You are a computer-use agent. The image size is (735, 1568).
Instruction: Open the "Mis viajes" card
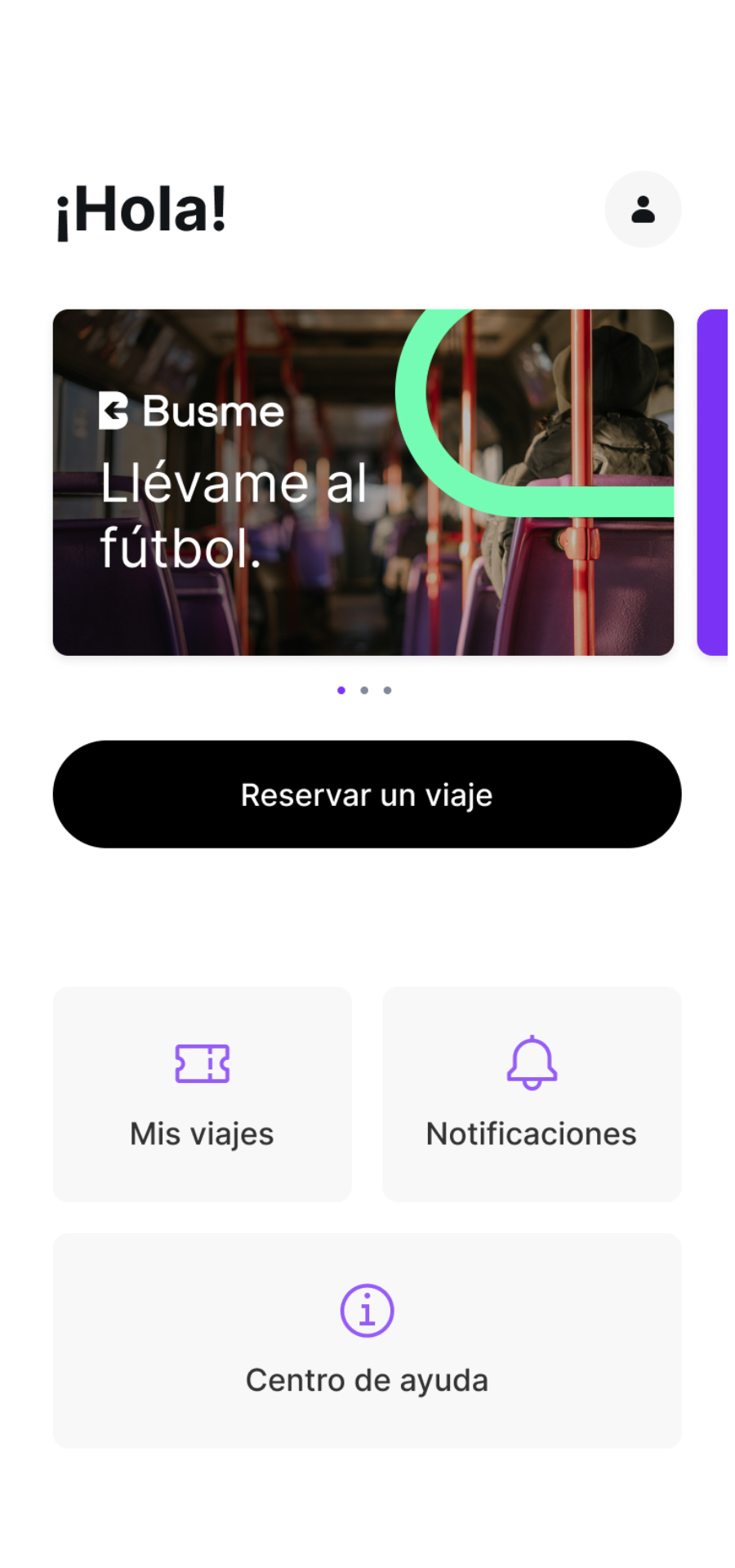tap(202, 1094)
